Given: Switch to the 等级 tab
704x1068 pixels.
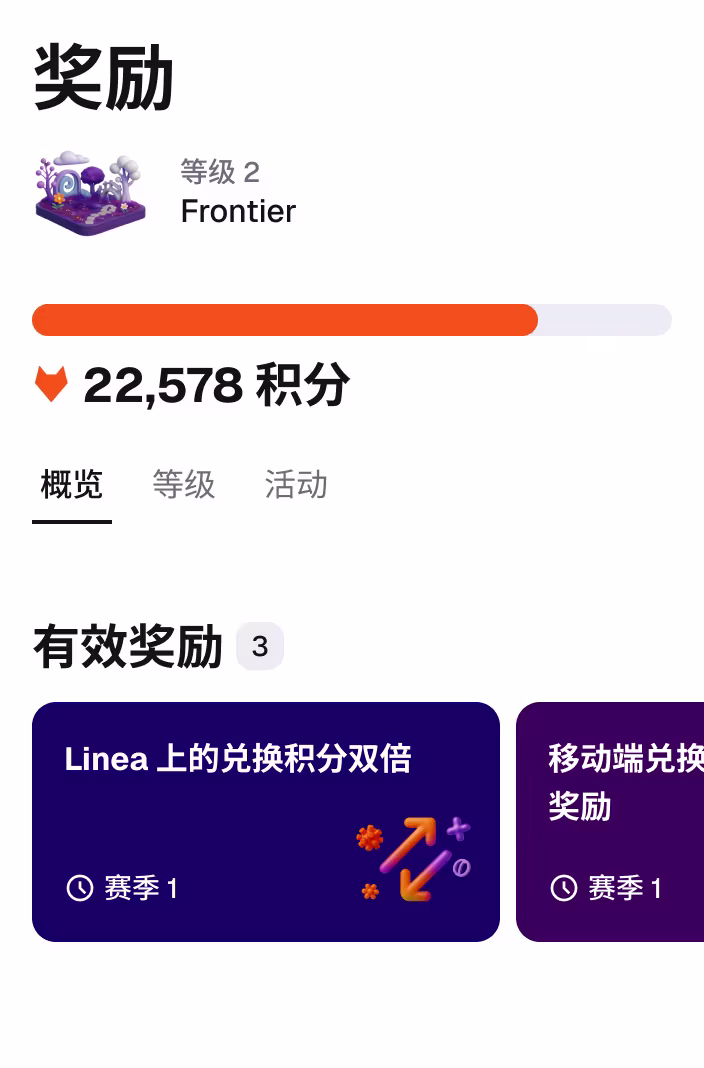Looking at the screenshot, I should coord(184,485).
